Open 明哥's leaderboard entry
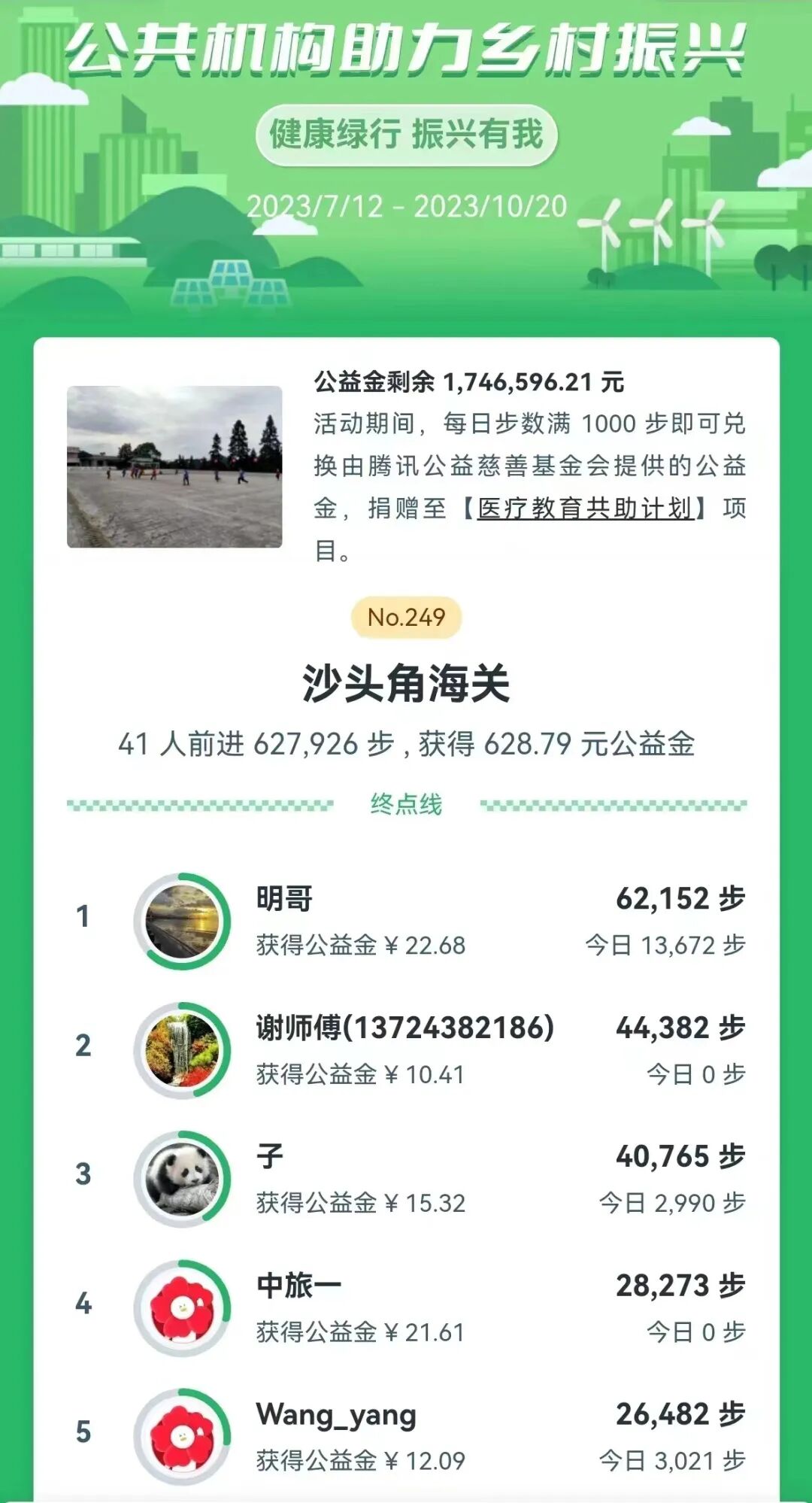 [406, 922]
